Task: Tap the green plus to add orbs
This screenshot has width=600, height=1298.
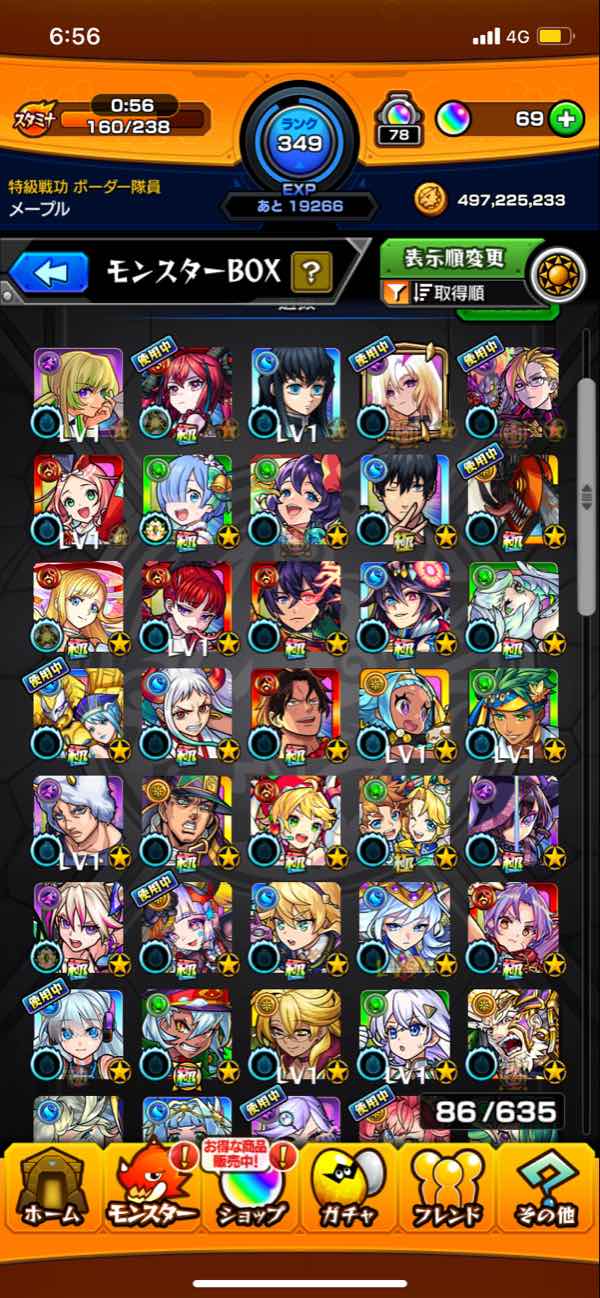Action: (567, 119)
